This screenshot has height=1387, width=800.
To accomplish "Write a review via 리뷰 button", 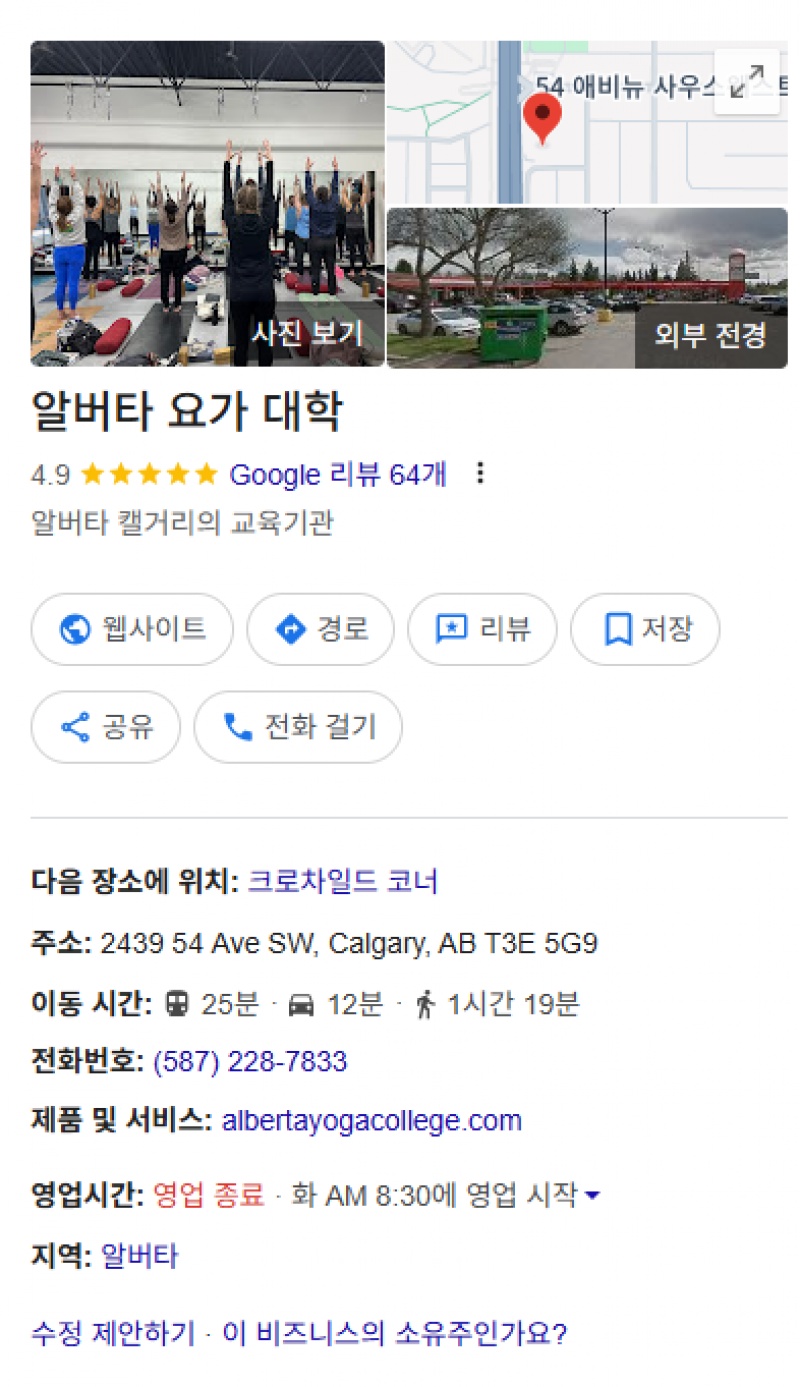I will point(482,629).
